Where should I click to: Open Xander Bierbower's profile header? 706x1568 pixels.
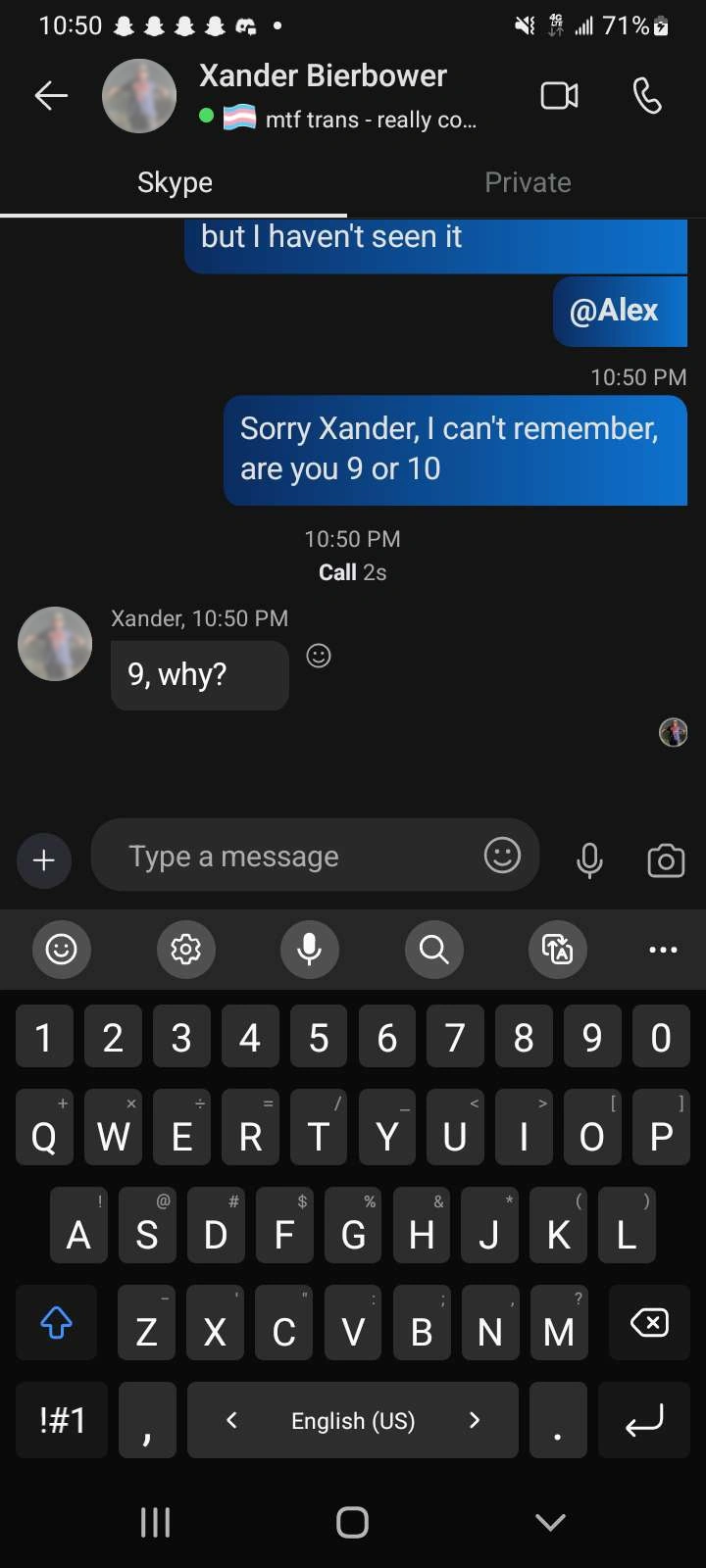pos(324,95)
